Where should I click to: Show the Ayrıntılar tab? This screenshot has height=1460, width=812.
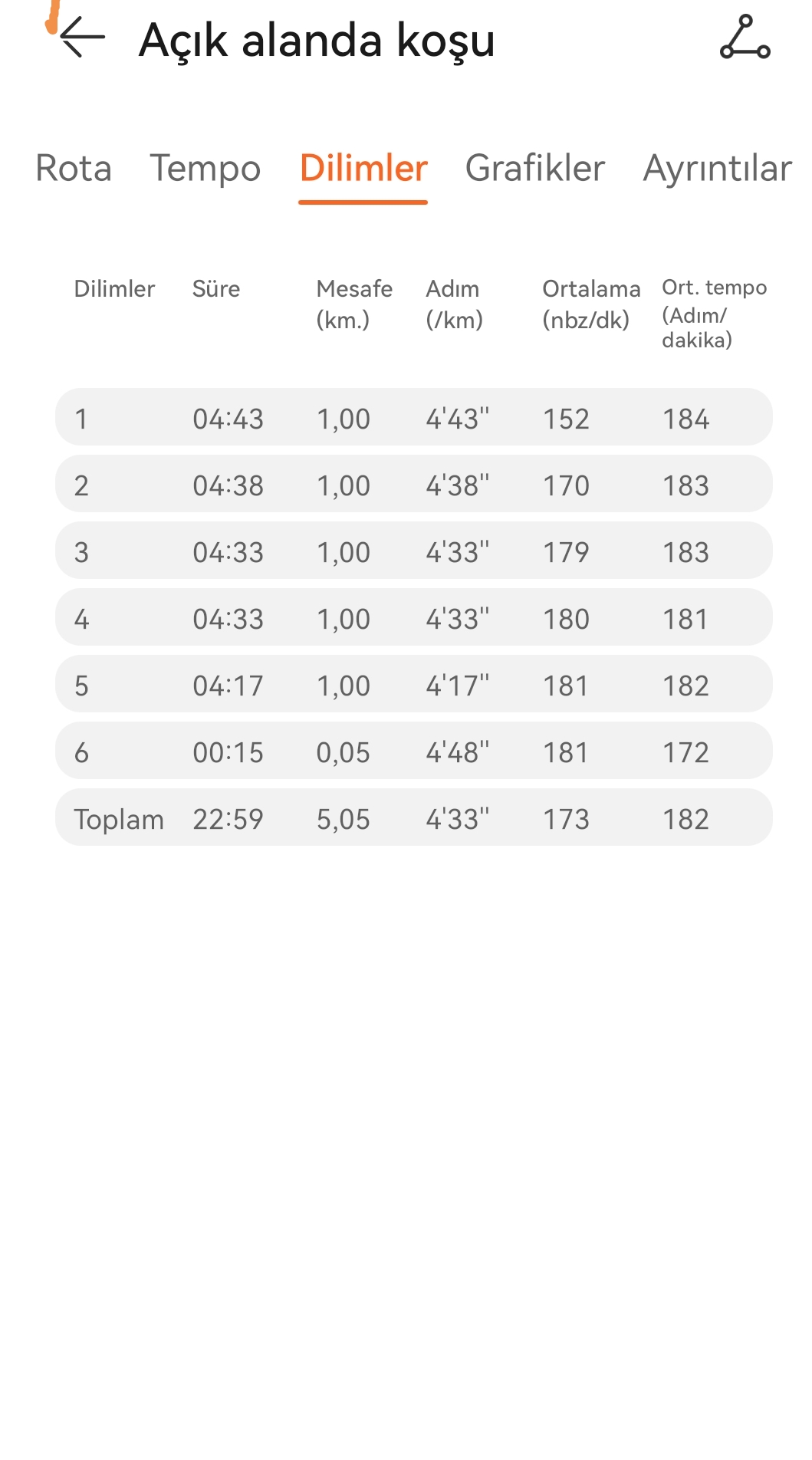tap(718, 168)
